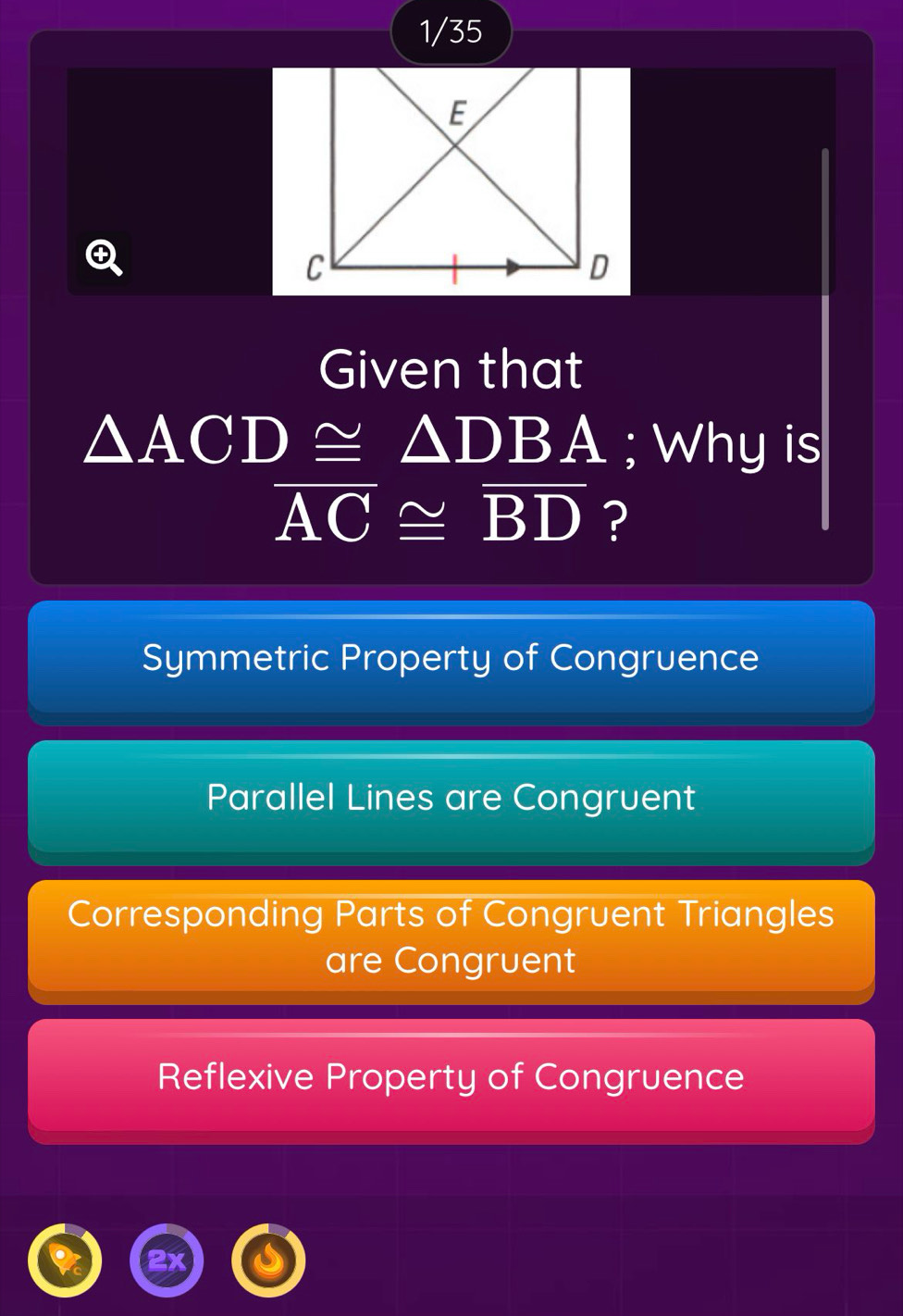Pick Corresponding Parts of Congruent Triangles are Congruent
This screenshot has height=1316, width=903.
[451, 937]
